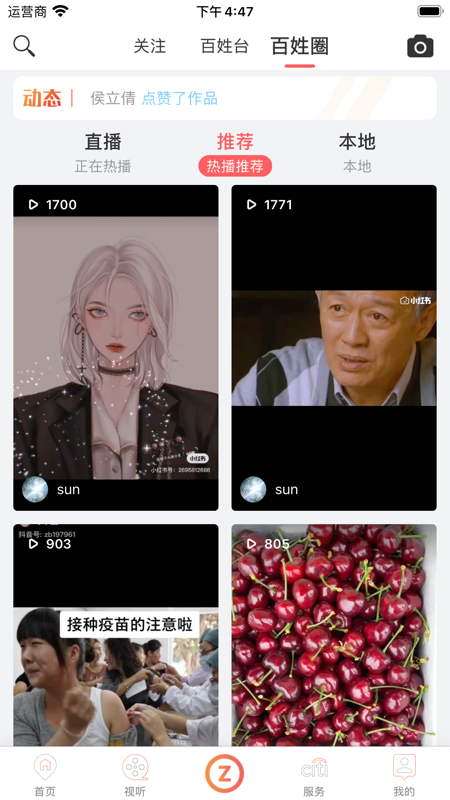
Task: Select the 推荐 section
Action: [235, 154]
